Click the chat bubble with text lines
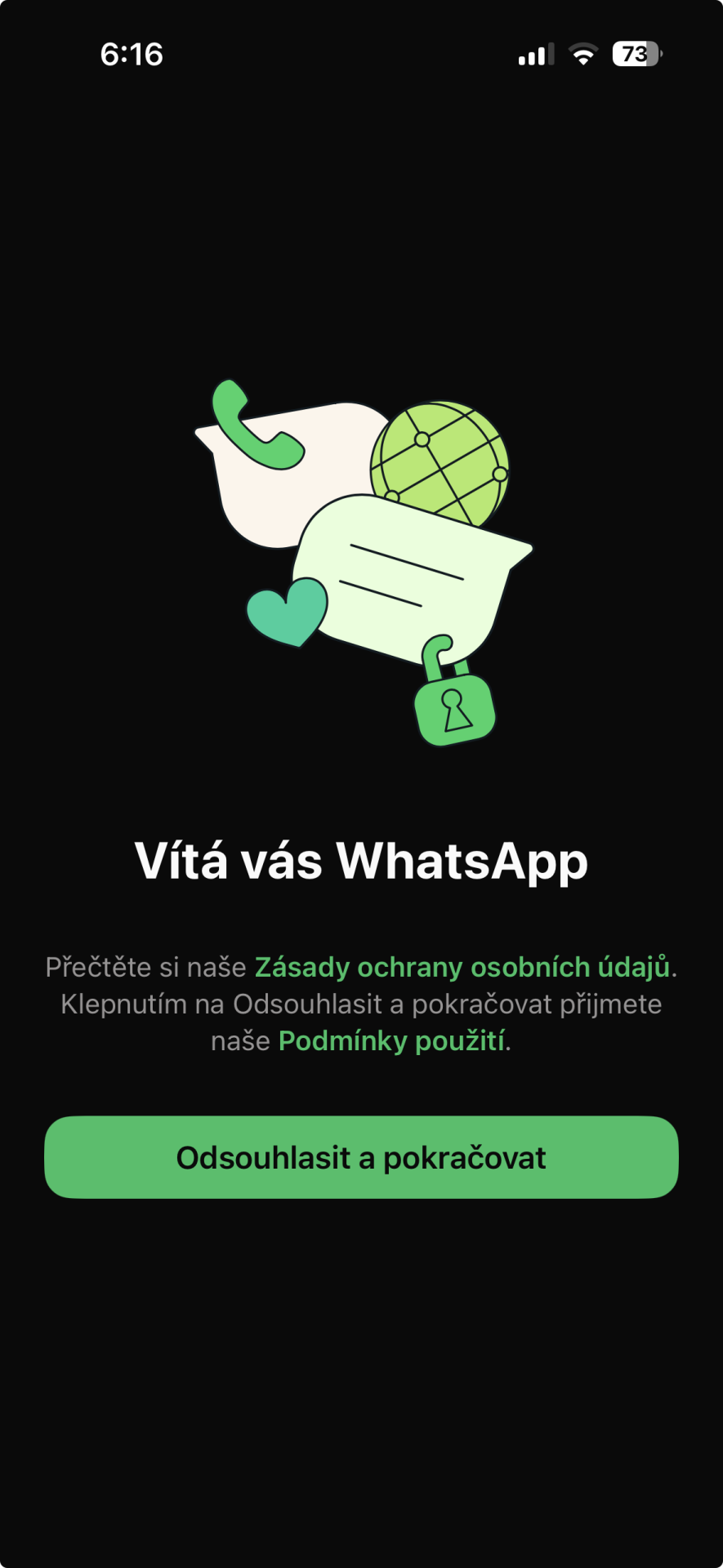The height and width of the screenshot is (1568, 723). (400, 572)
